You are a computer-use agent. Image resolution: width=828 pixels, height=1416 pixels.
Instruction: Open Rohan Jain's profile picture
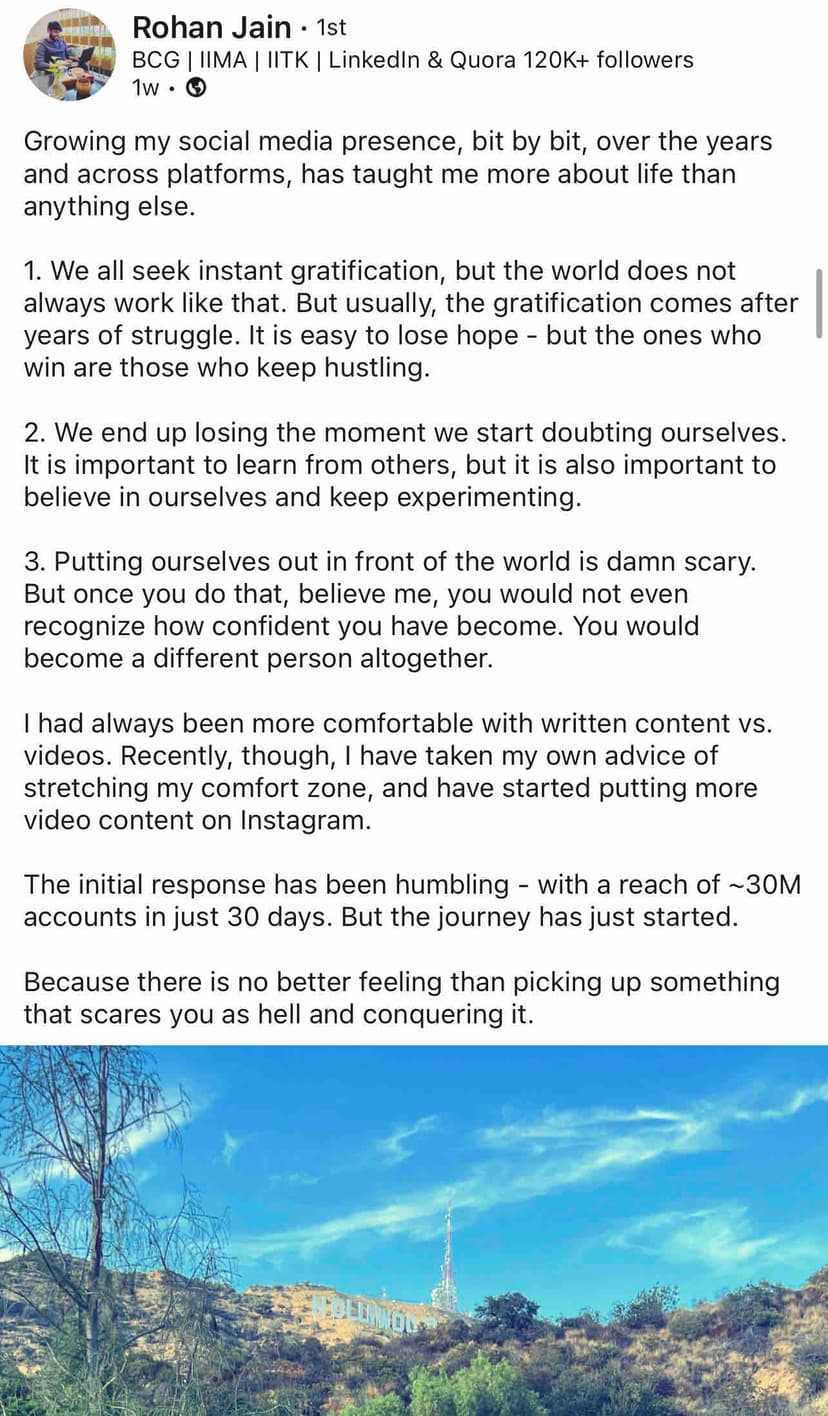[x=69, y=55]
